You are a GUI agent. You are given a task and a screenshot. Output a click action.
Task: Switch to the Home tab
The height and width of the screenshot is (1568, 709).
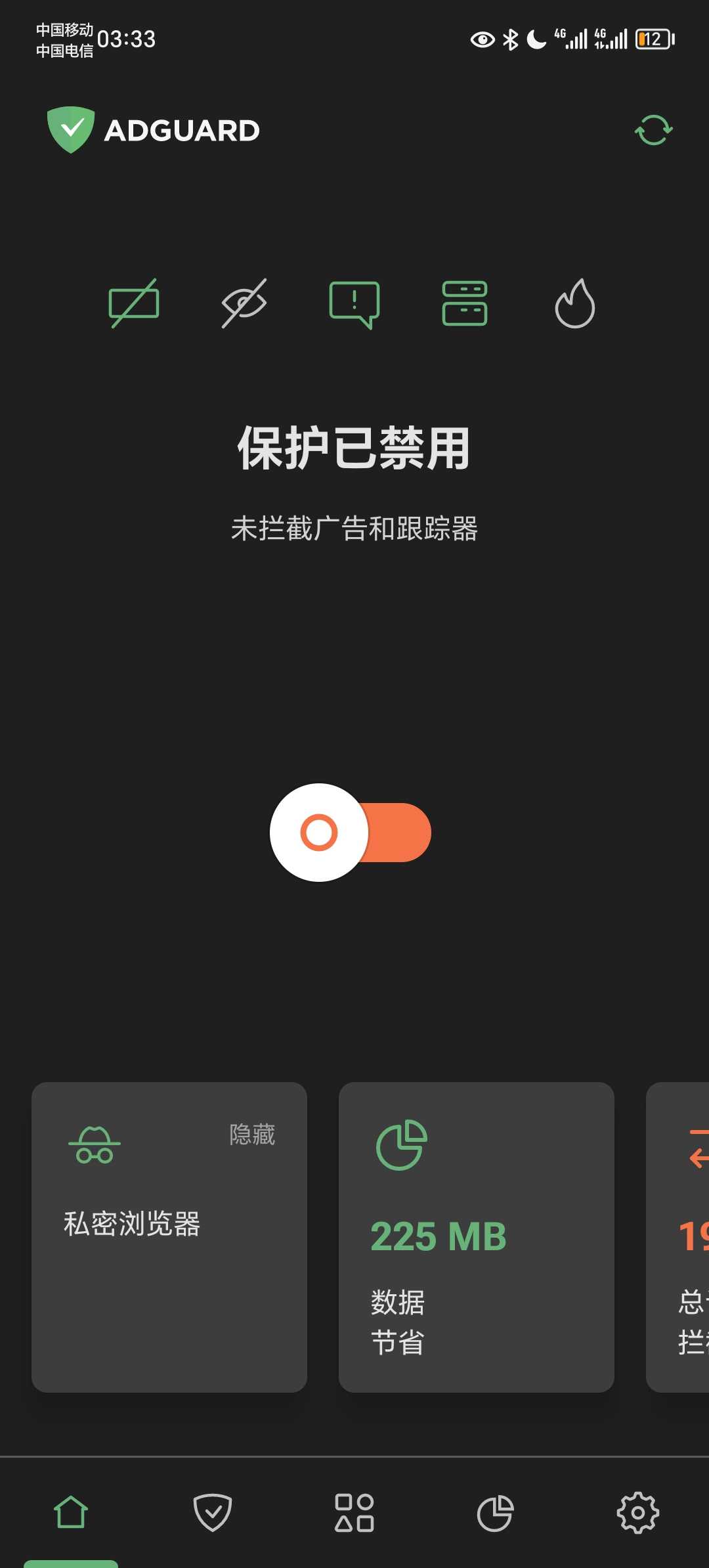(71, 1513)
